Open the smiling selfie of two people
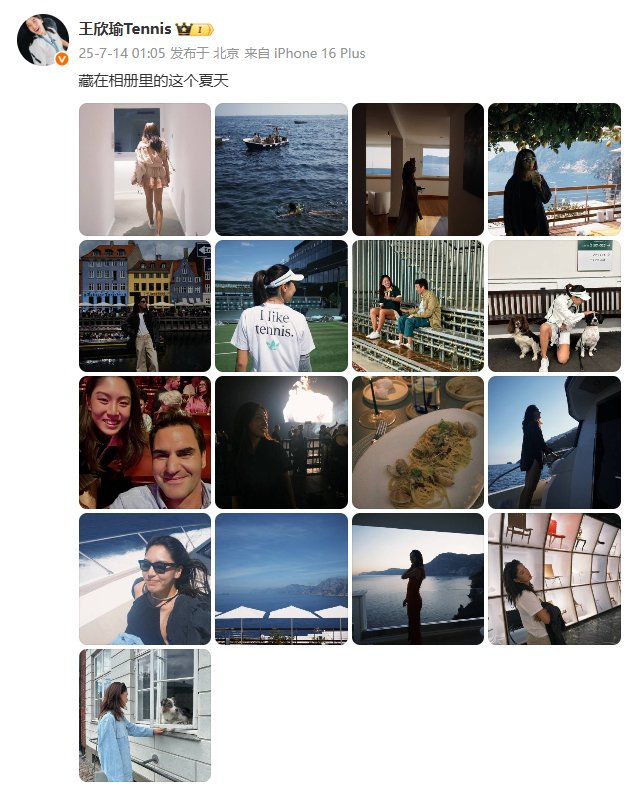This screenshot has width=639, height=790. [145, 442]
